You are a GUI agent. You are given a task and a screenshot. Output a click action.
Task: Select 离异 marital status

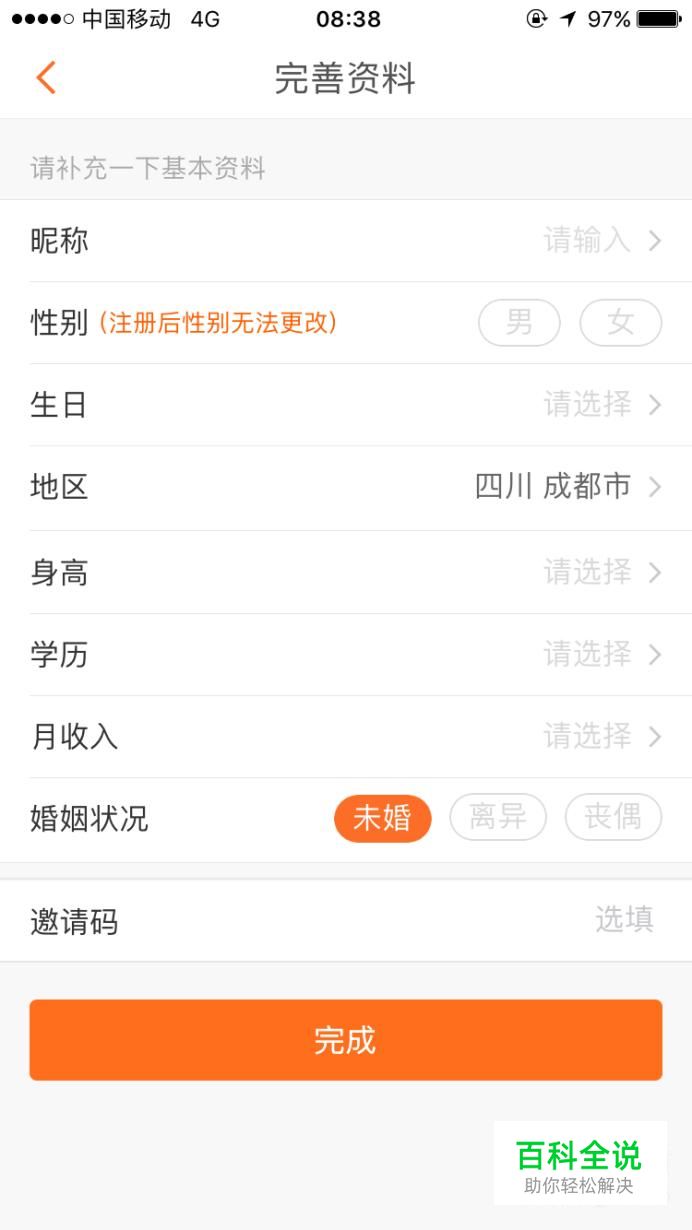pyautogui.click(x=498, y=818)
